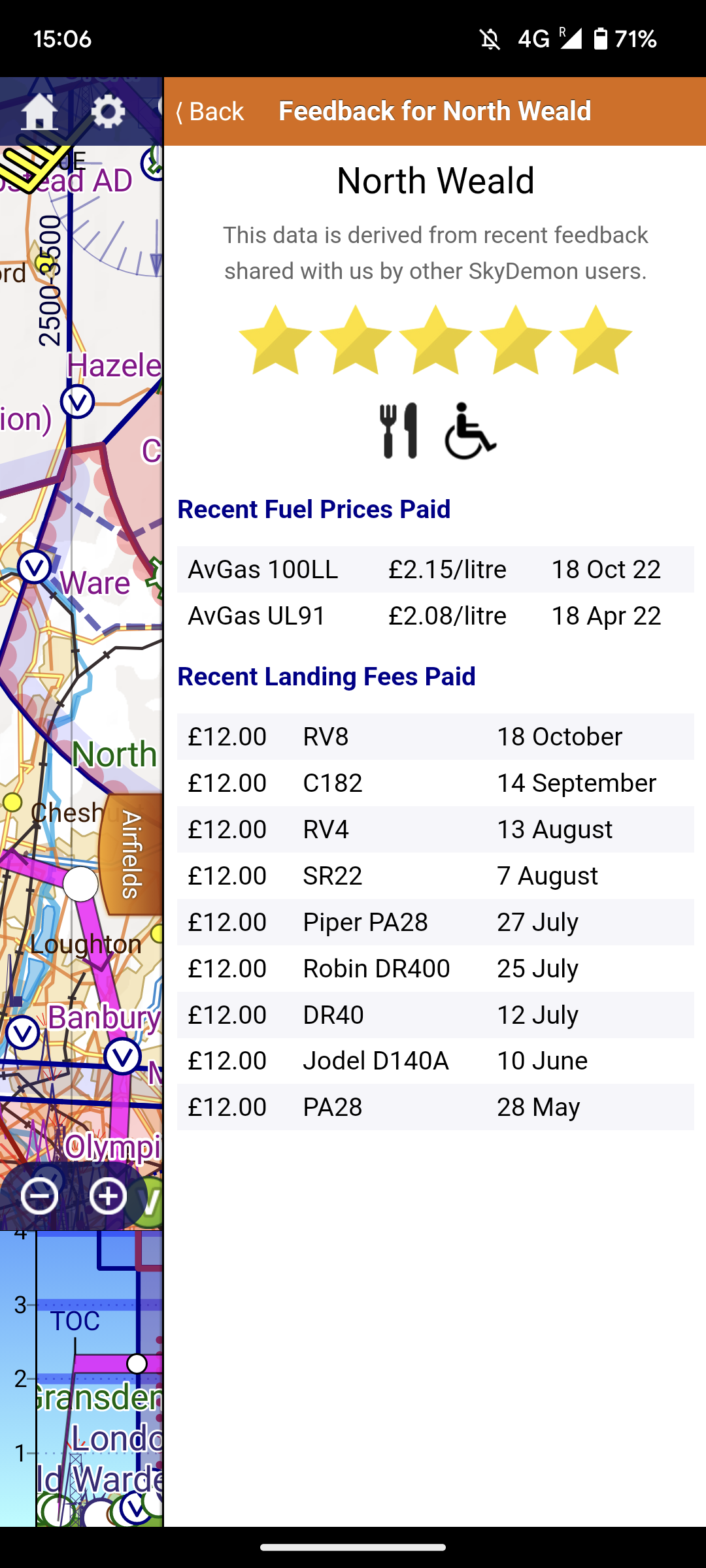This screenshot has height=1568, width=706.
Task: Open the settings gear
Action: pyautogui.click(x=108, y=112)
